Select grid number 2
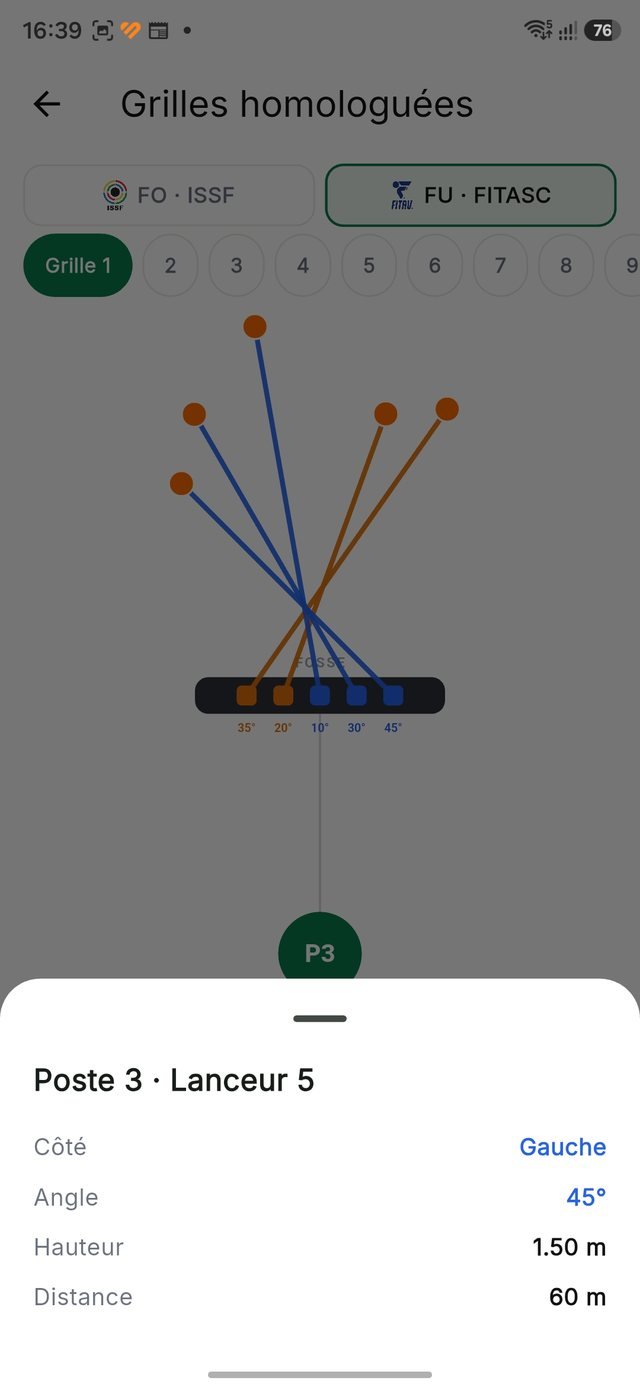640x1387 pixels. tap(170, 265)
